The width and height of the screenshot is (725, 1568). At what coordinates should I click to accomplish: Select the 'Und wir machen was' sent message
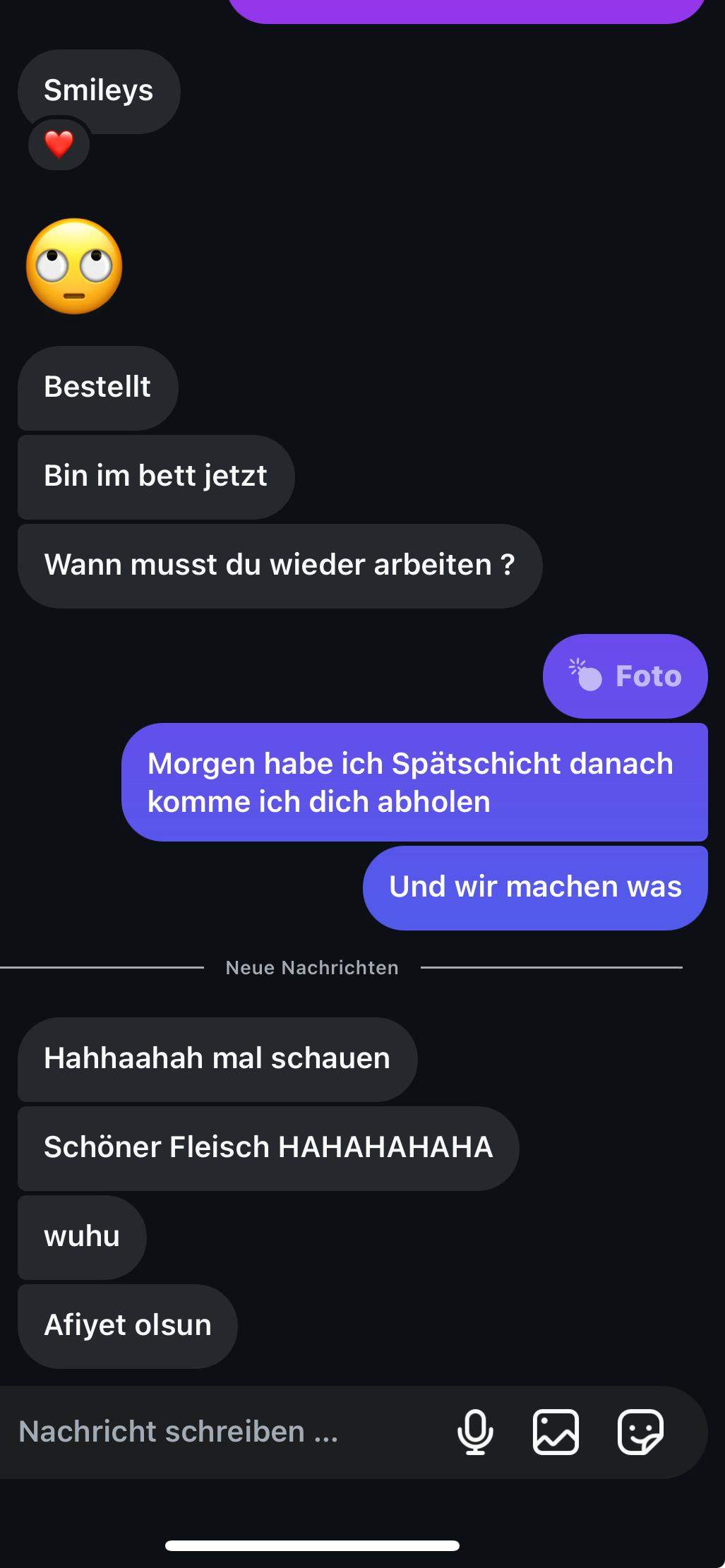click(x=535, y=886)
